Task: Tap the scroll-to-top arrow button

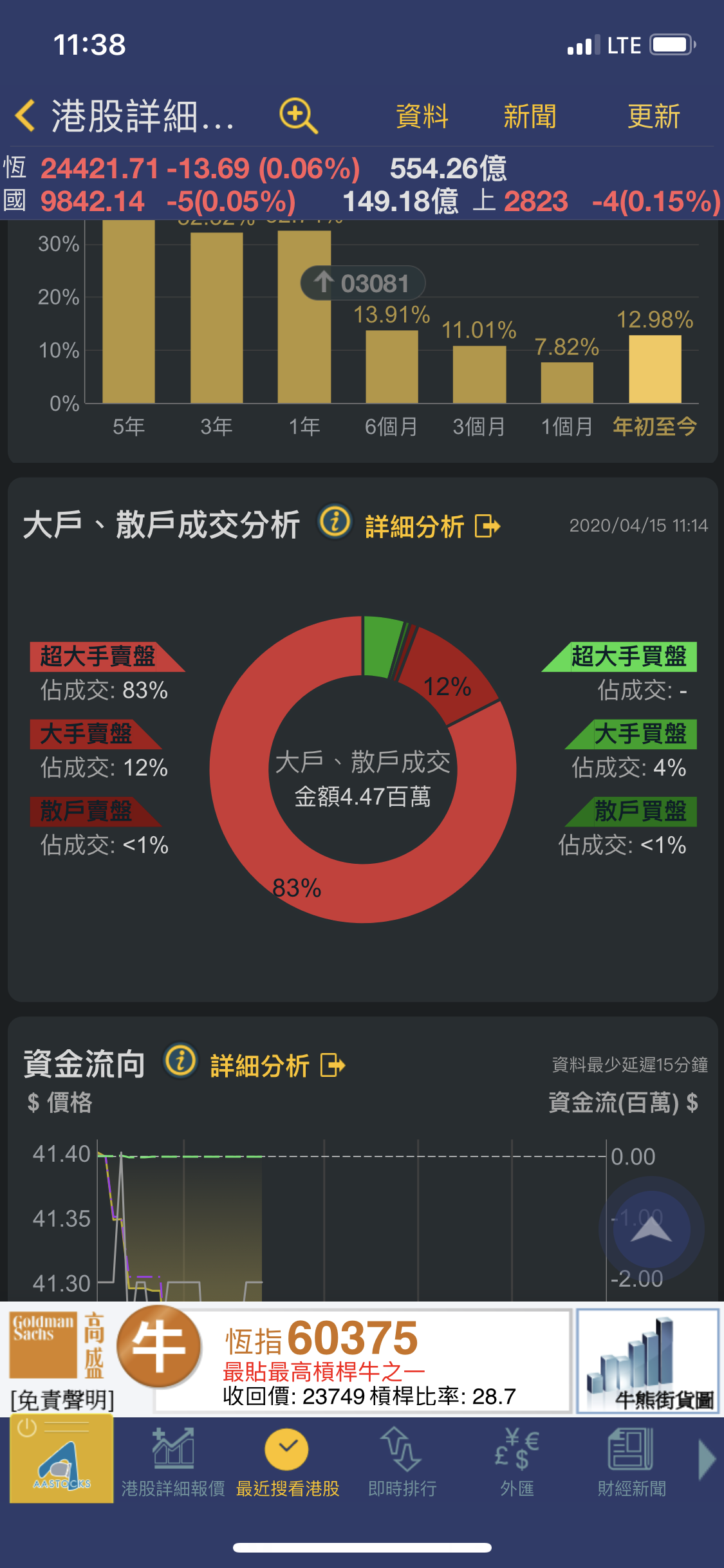Action: (x=651, y=1228)
